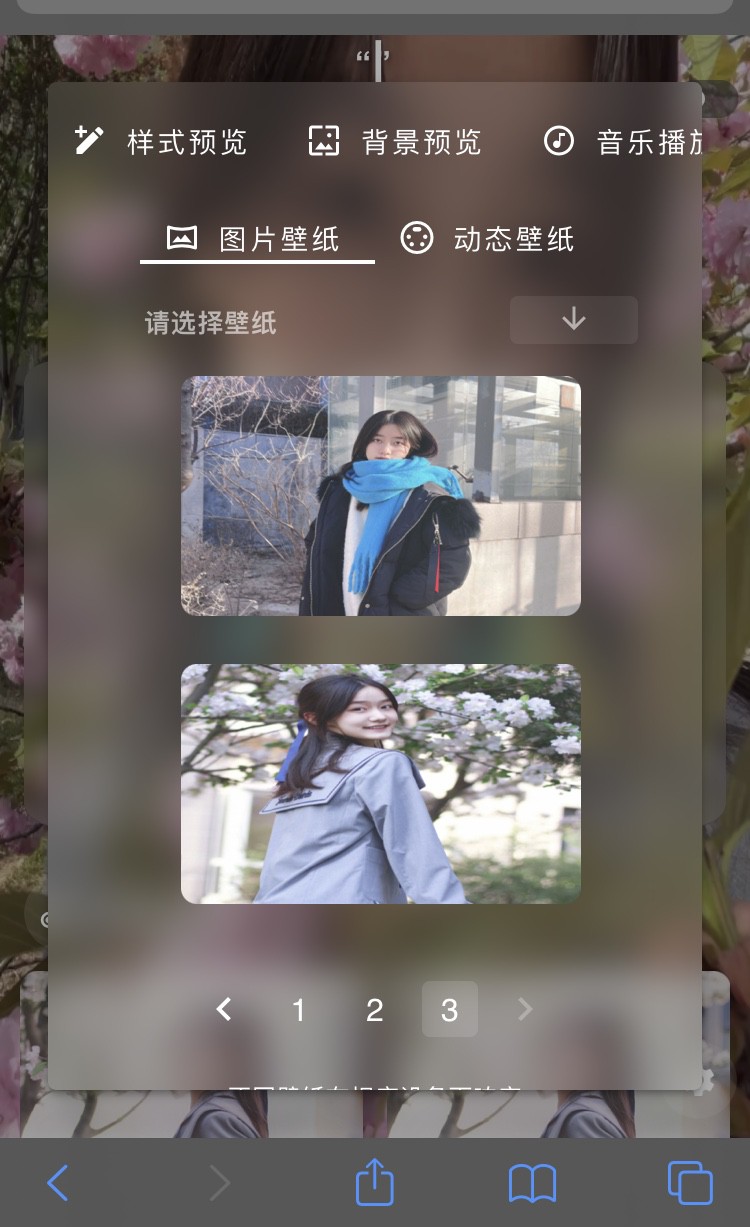Screen dimensions: 750x1227
Task: Go back in the browser
Action: [58, 1183]
